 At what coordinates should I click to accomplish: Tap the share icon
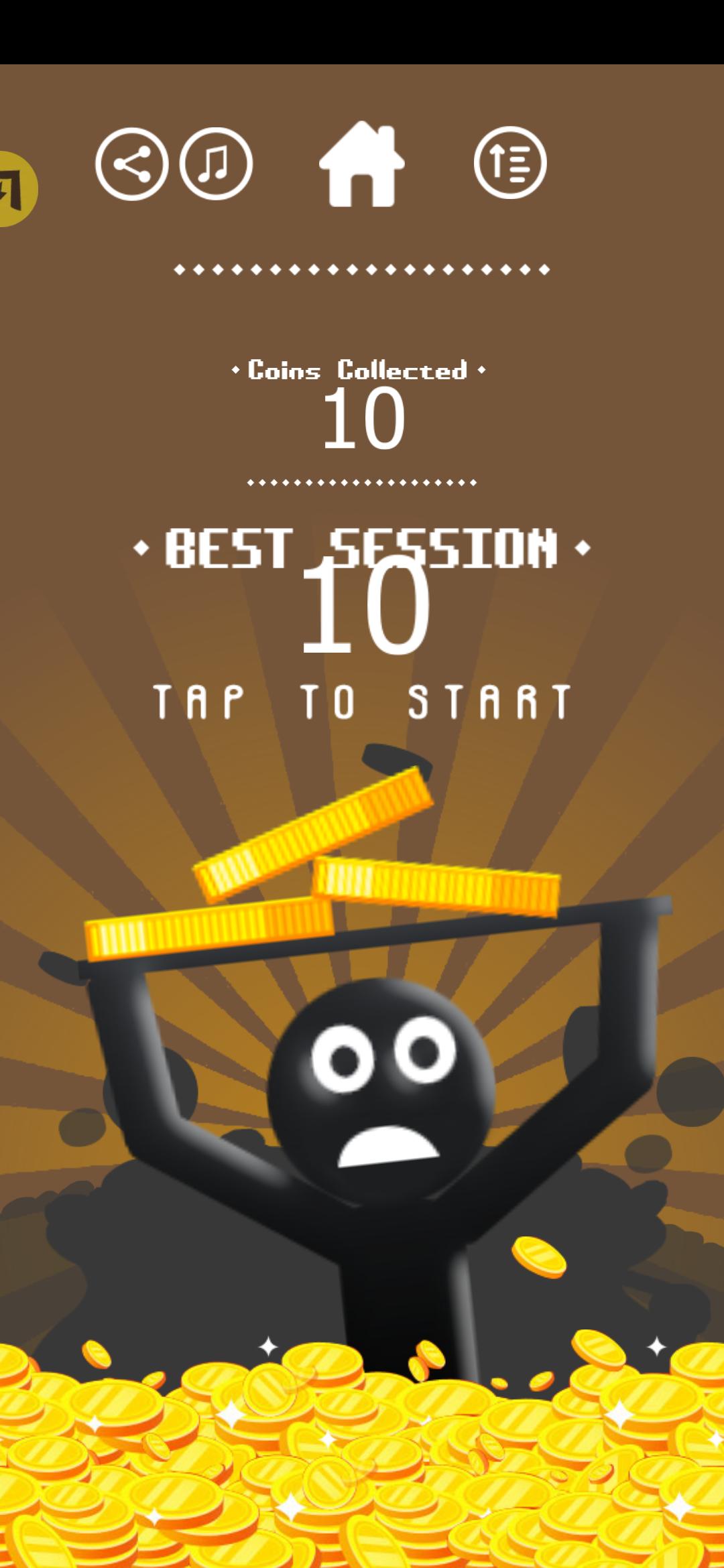click(131, 164)
